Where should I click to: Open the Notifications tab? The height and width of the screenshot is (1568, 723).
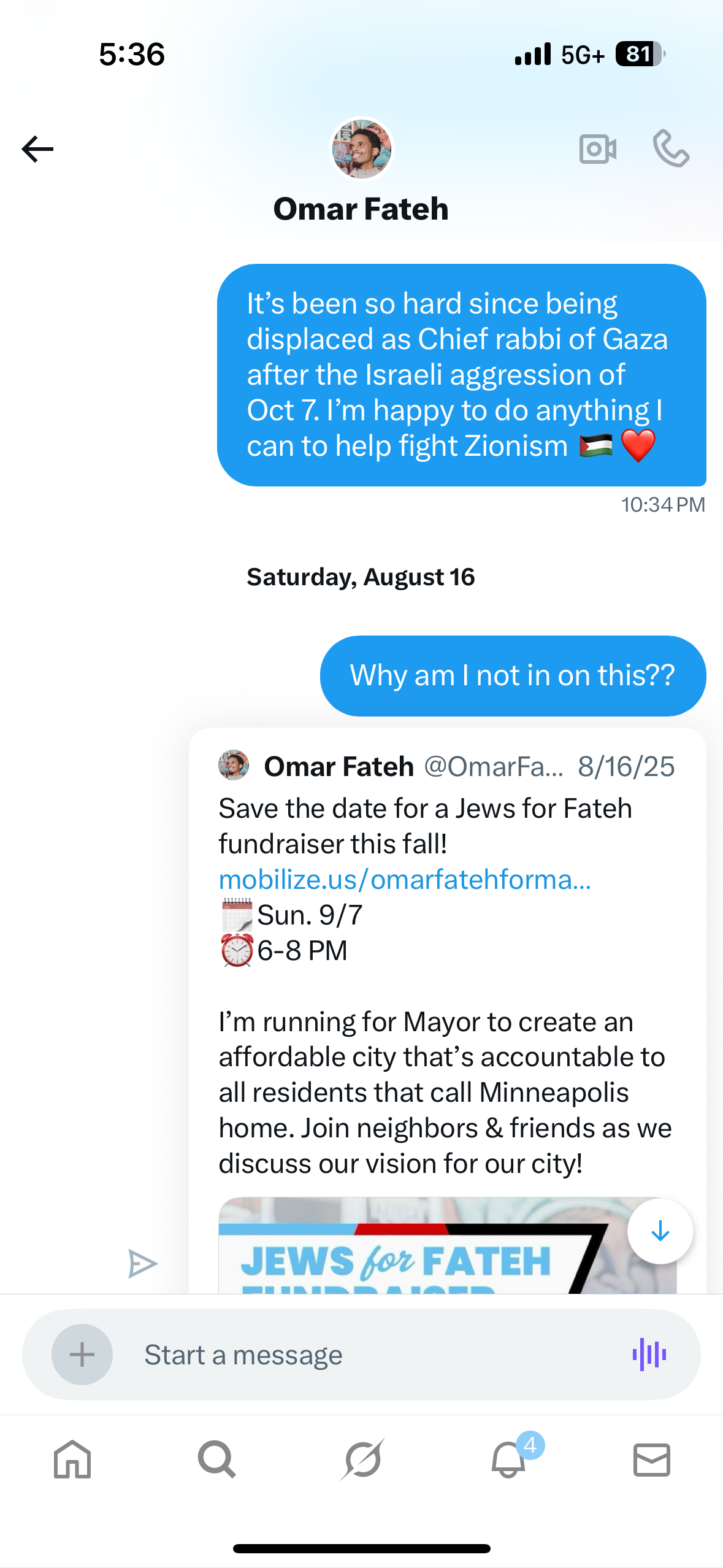pos(509,1459)
